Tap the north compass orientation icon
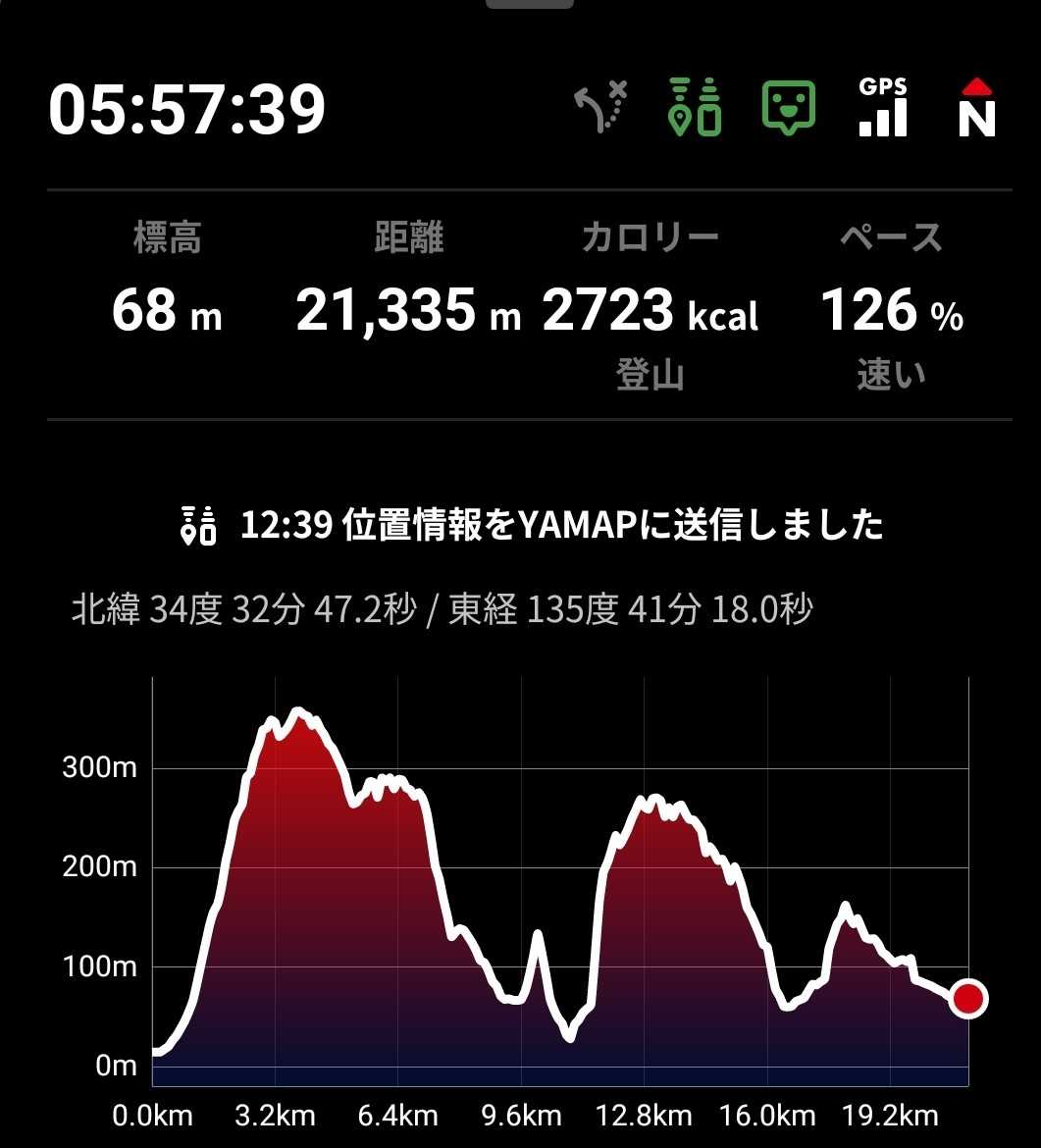1041x1148 pixels. 976,108
